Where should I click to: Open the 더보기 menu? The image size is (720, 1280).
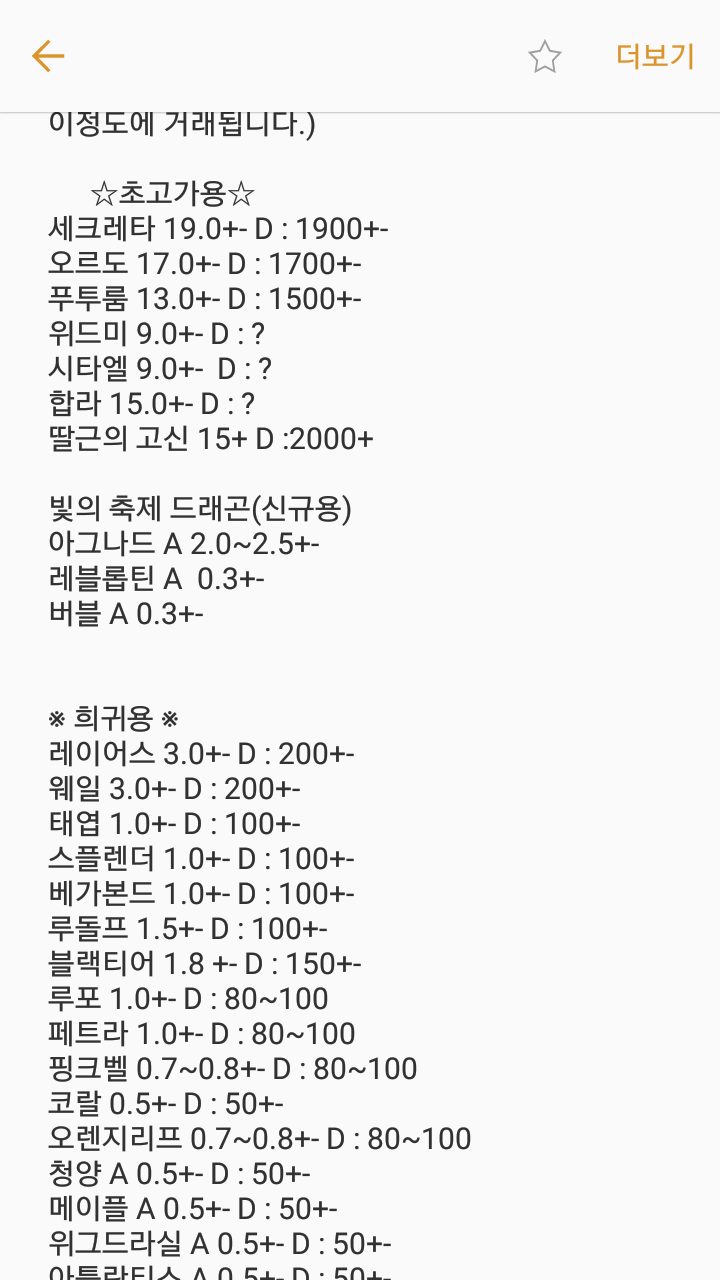pyautogui.click(x=655, y=56)
